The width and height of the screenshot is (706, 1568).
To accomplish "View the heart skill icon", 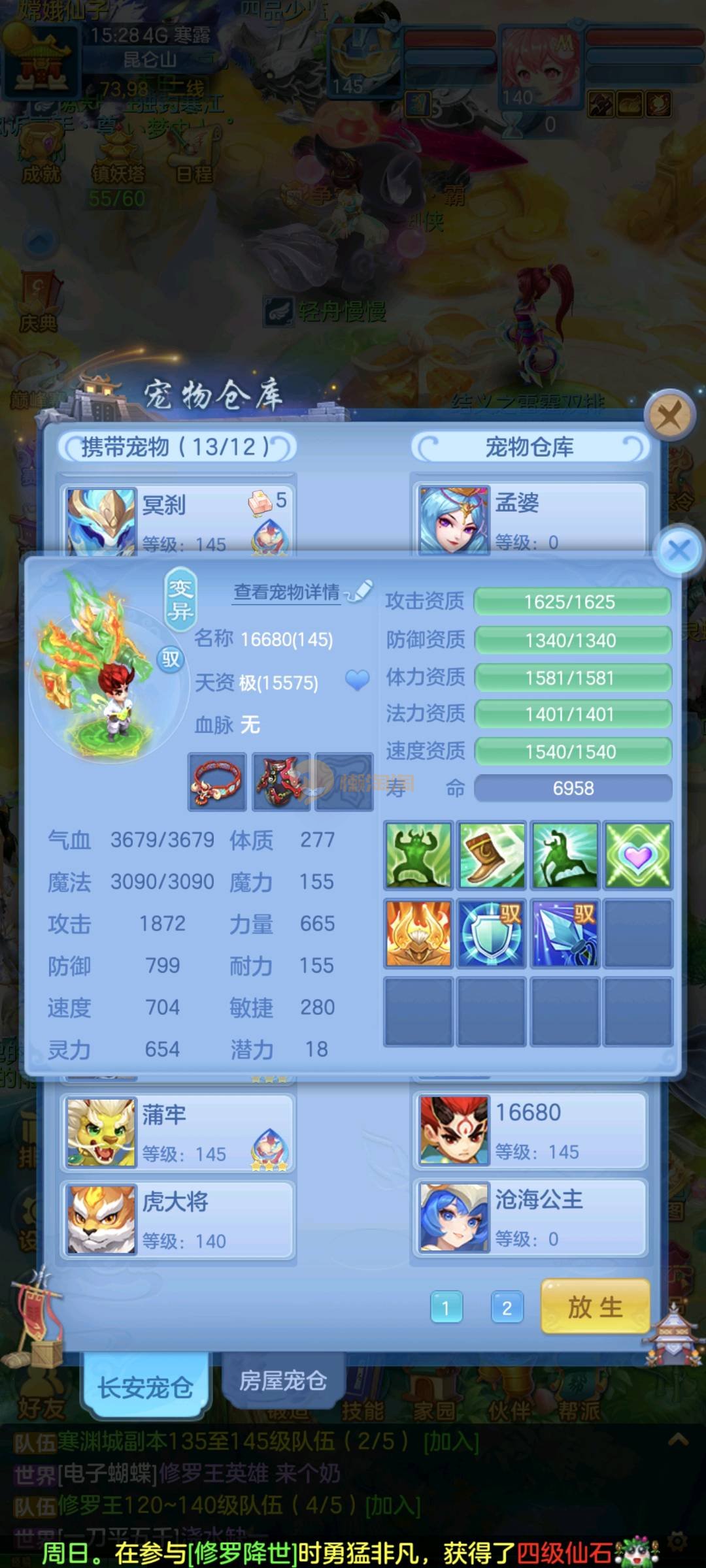I will (x=637, y=855).
